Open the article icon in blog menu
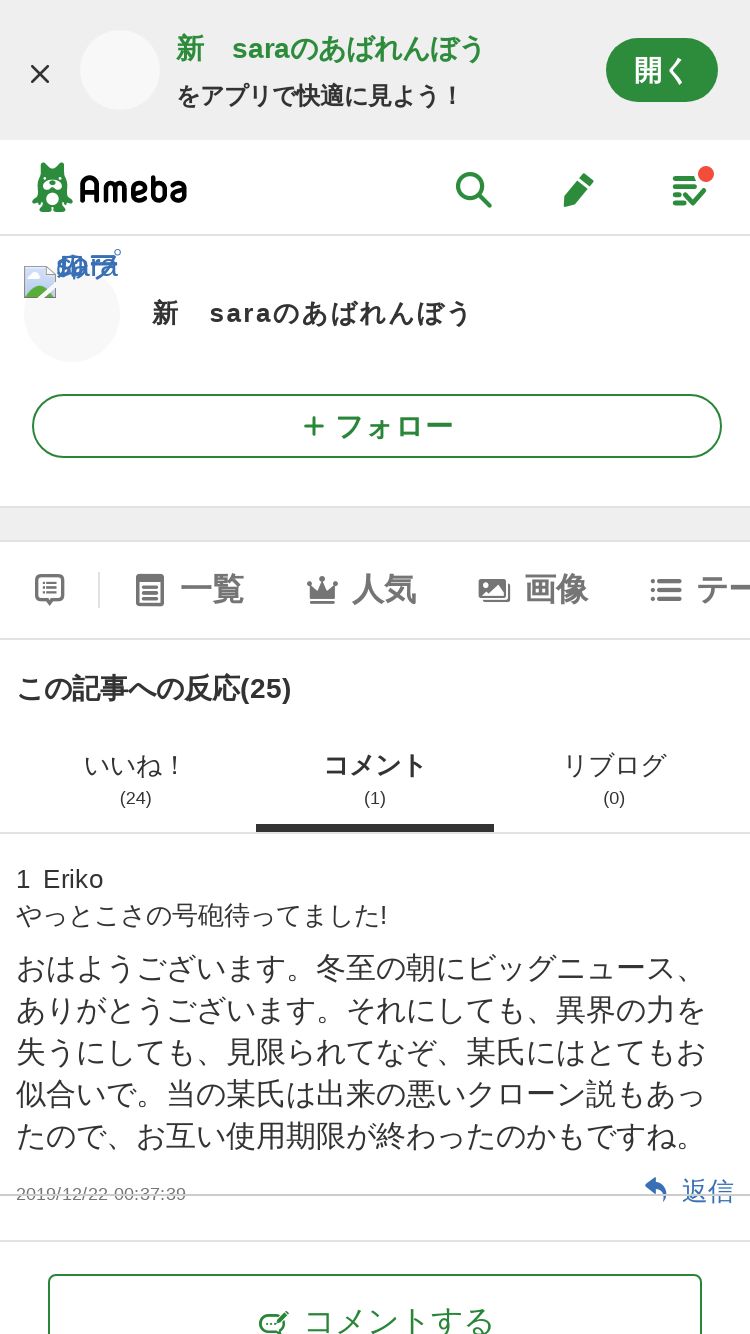 click(50, 590)
